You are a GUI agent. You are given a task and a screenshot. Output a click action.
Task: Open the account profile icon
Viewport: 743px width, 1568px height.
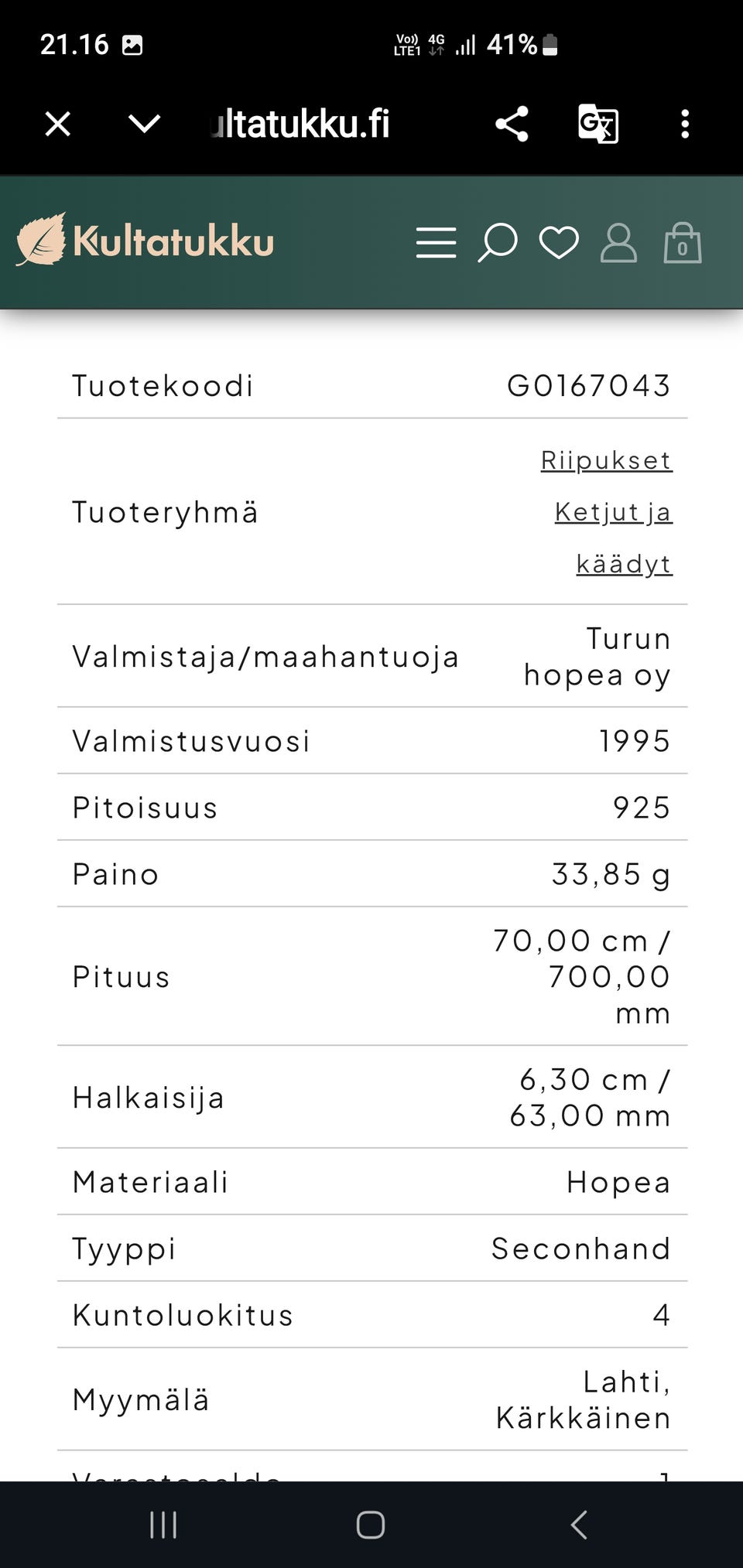point(618,244)
